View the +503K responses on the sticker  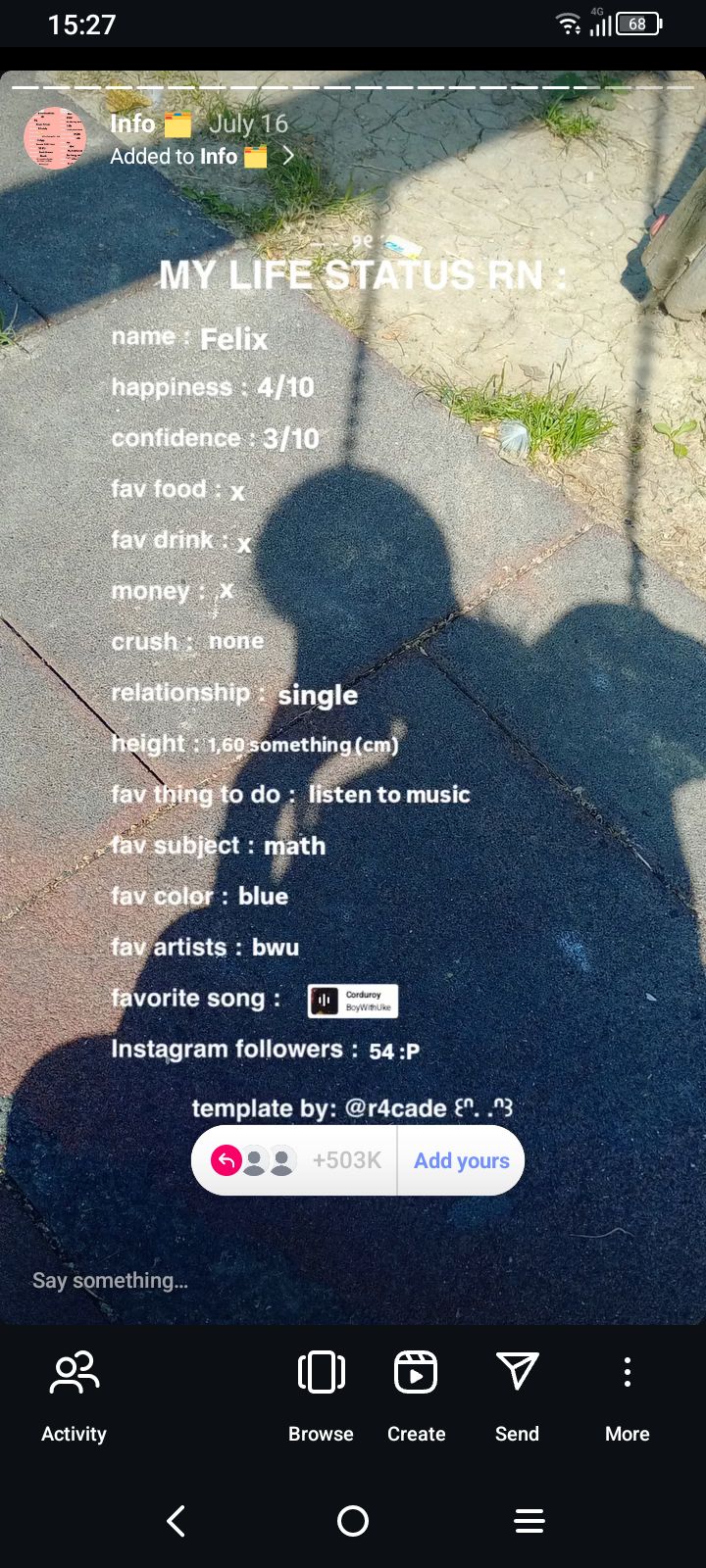click(296, 1160)
